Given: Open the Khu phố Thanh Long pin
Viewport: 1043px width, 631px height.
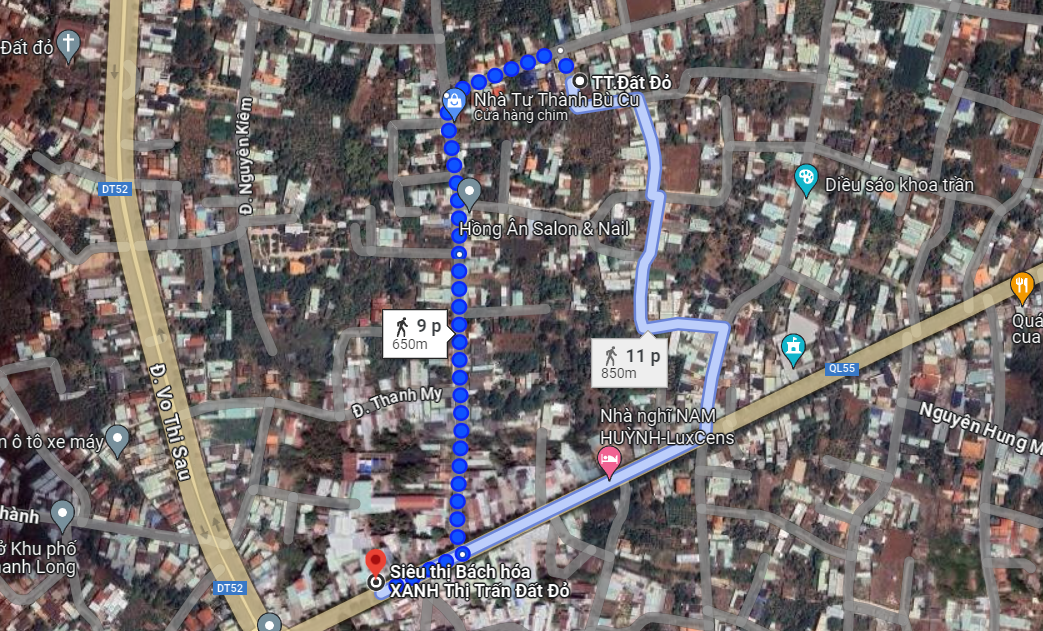Looking at the screenshot, I should [x=63, y=516].
